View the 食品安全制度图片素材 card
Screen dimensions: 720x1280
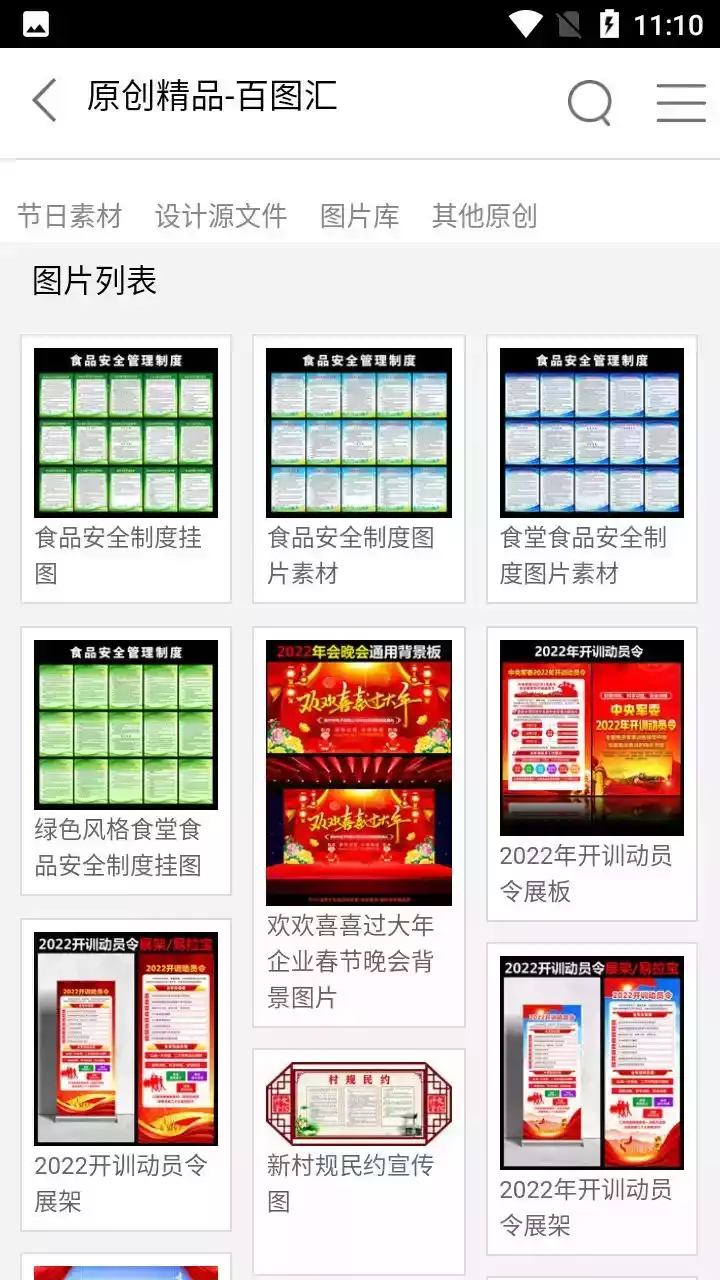(359, 468)
